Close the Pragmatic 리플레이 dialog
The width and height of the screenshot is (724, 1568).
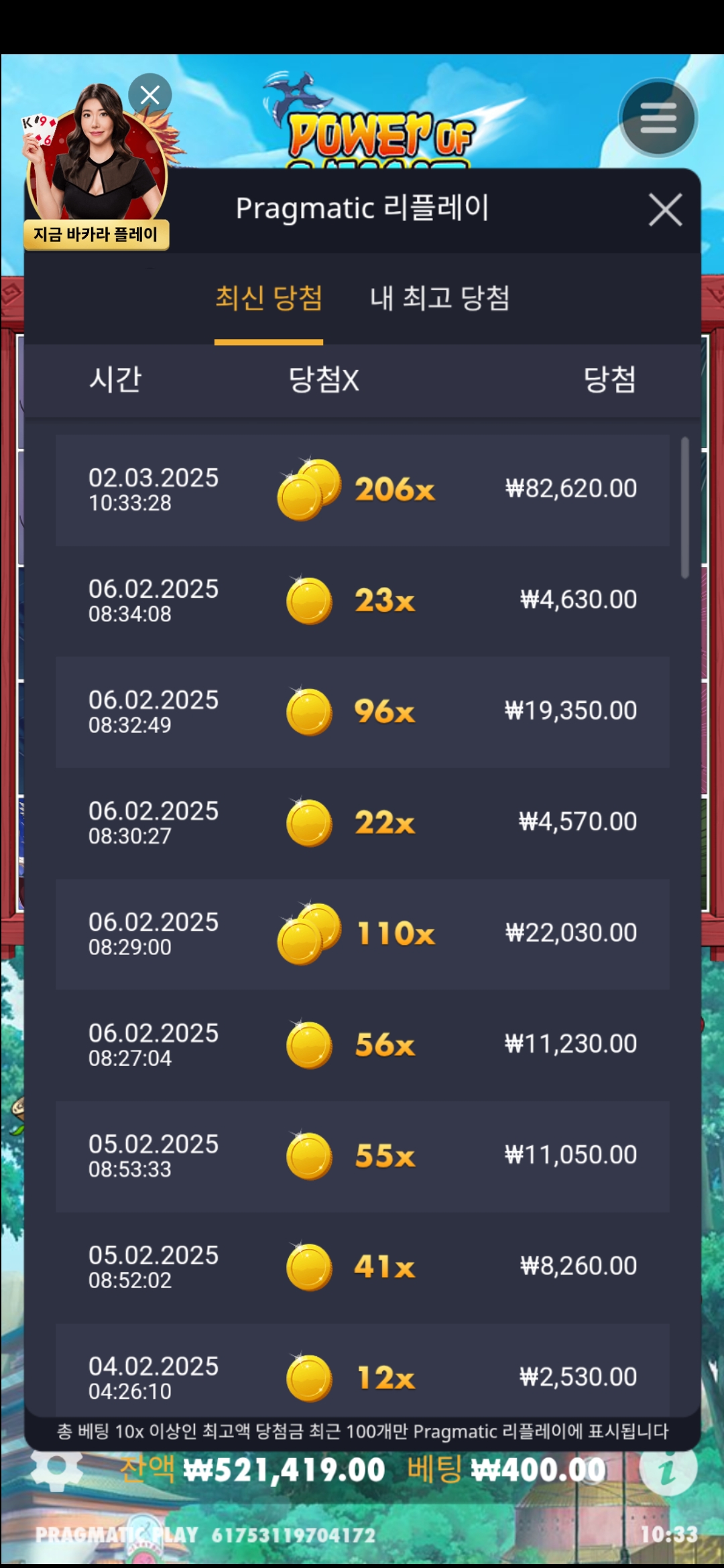pos(665,210)
